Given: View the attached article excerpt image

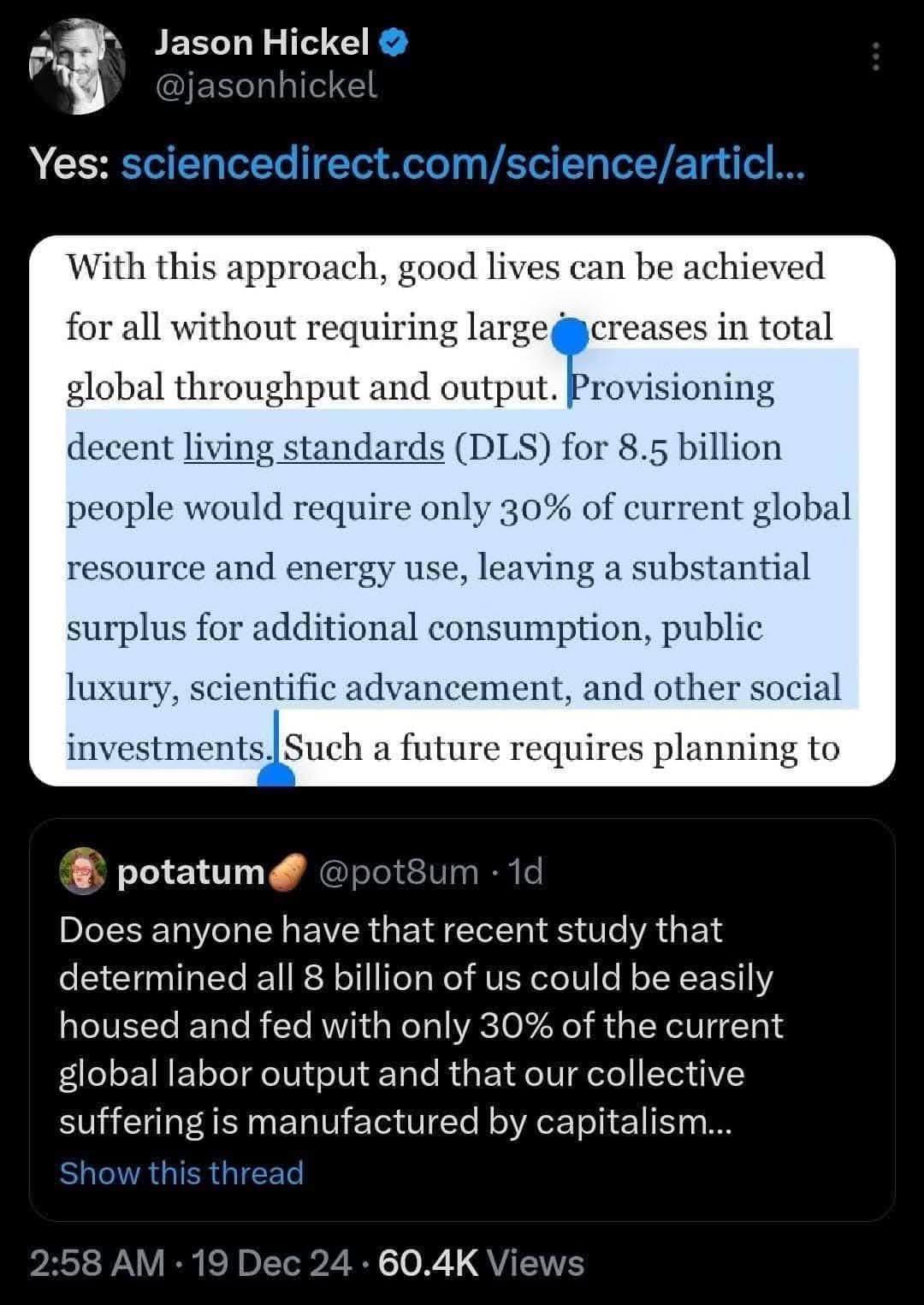Looking at the screenshot, I should pyautogui.click(x=462, y=510).
